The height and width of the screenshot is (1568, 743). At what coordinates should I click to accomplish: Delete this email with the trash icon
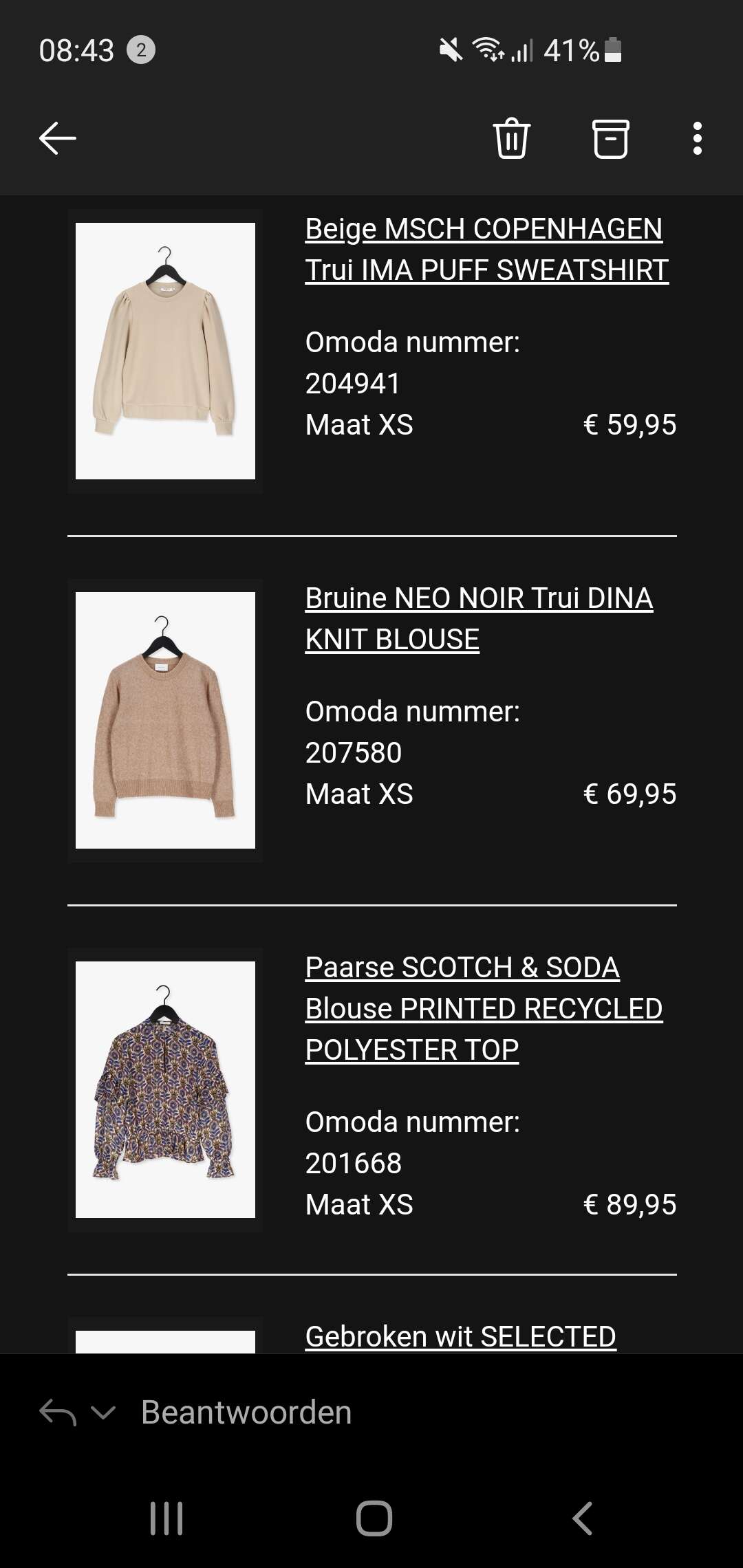tap(512, 139)
